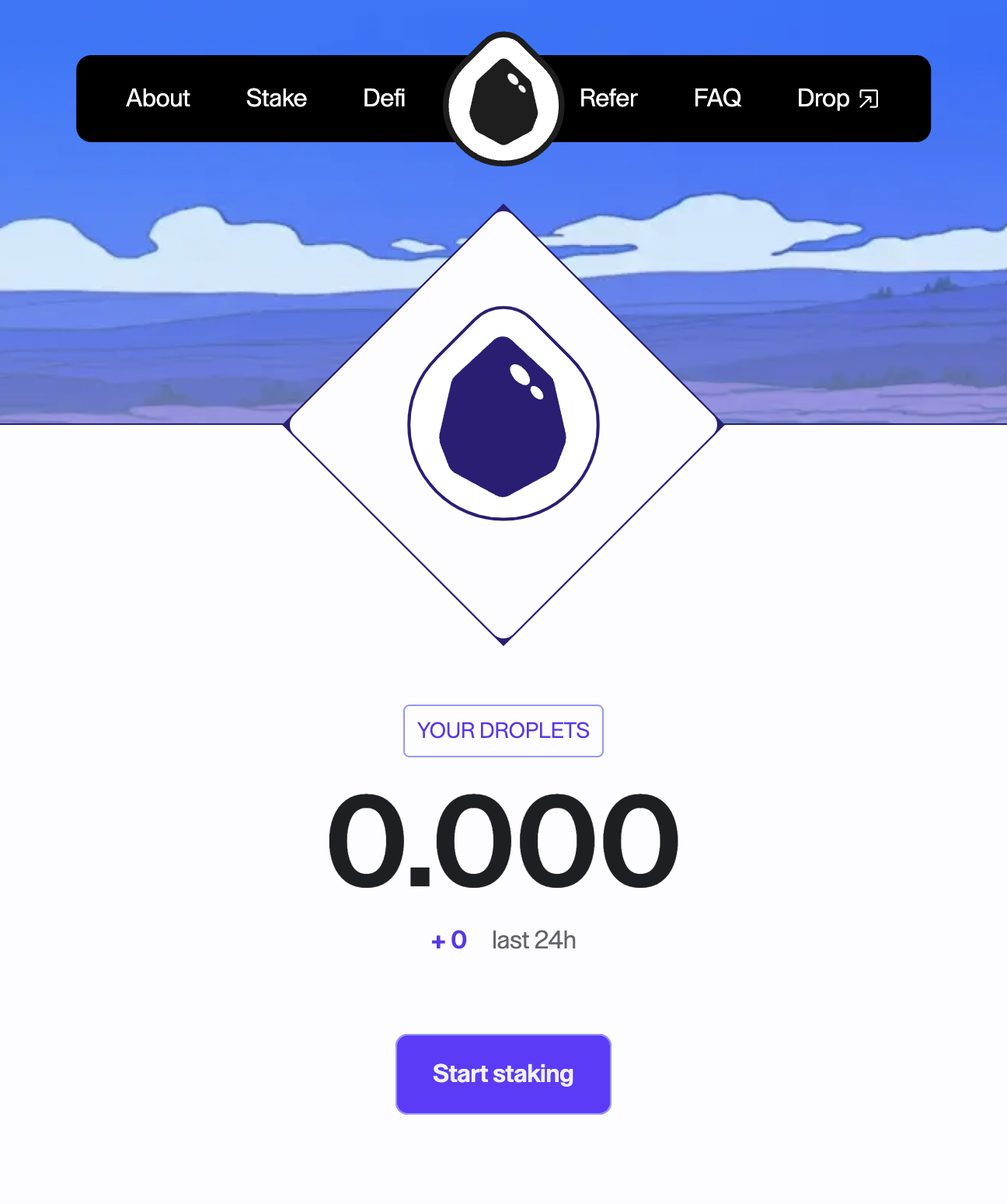Tap the droplet home logo in navbar
The width and height of the screenshot is (1007, 1204).
click(x=503, y=100)
